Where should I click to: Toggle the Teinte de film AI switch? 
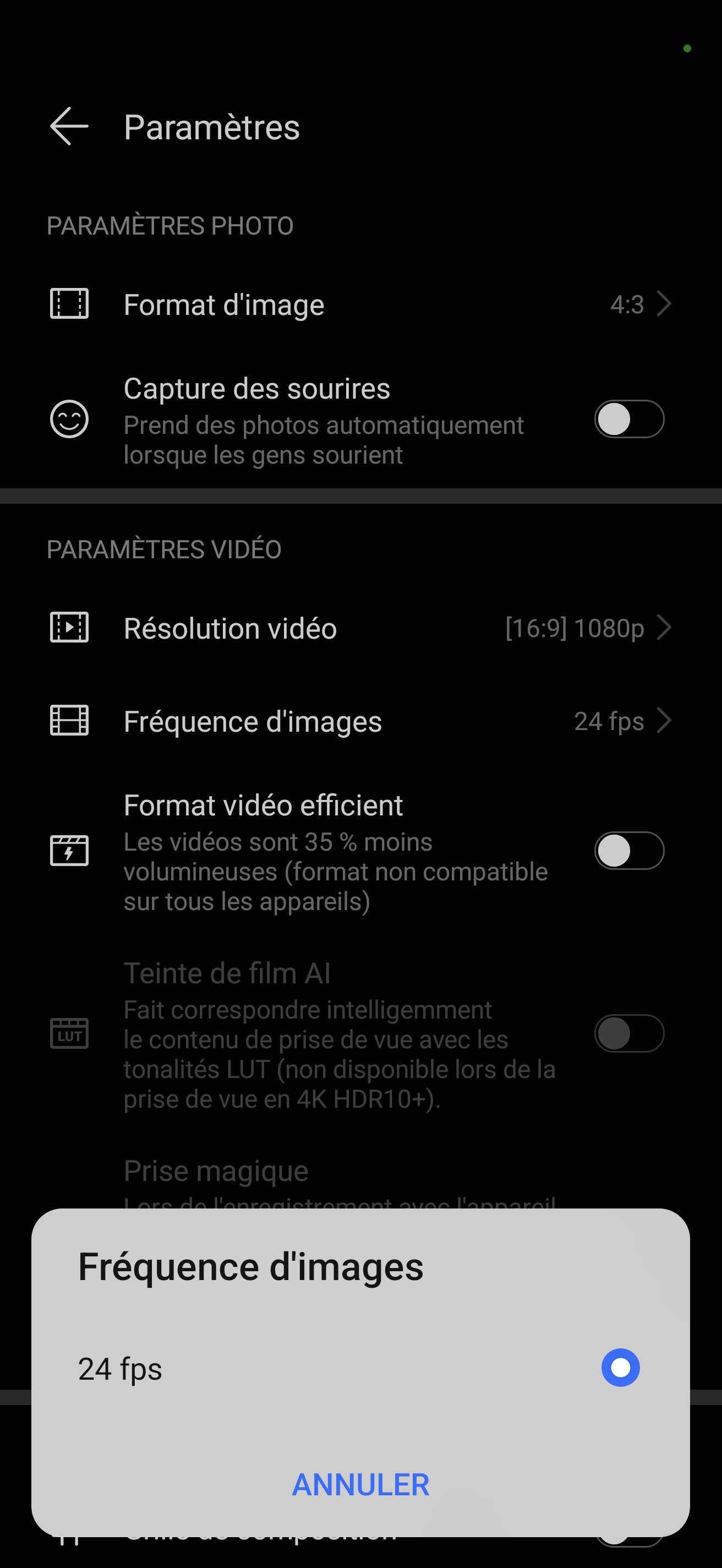point(630,1033)
